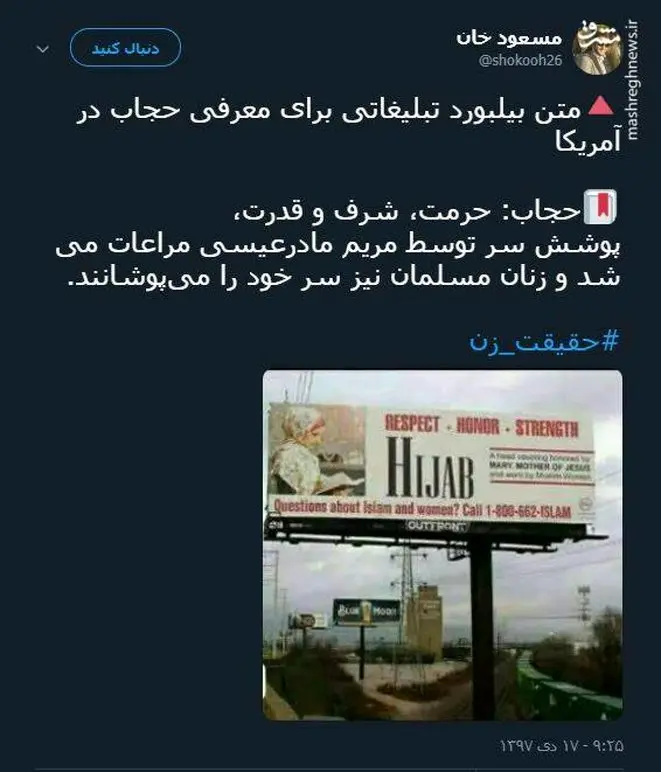Tap the دنبال کنید follow button
This screenshot has width=661, height=772.
(x=125, y=47)
